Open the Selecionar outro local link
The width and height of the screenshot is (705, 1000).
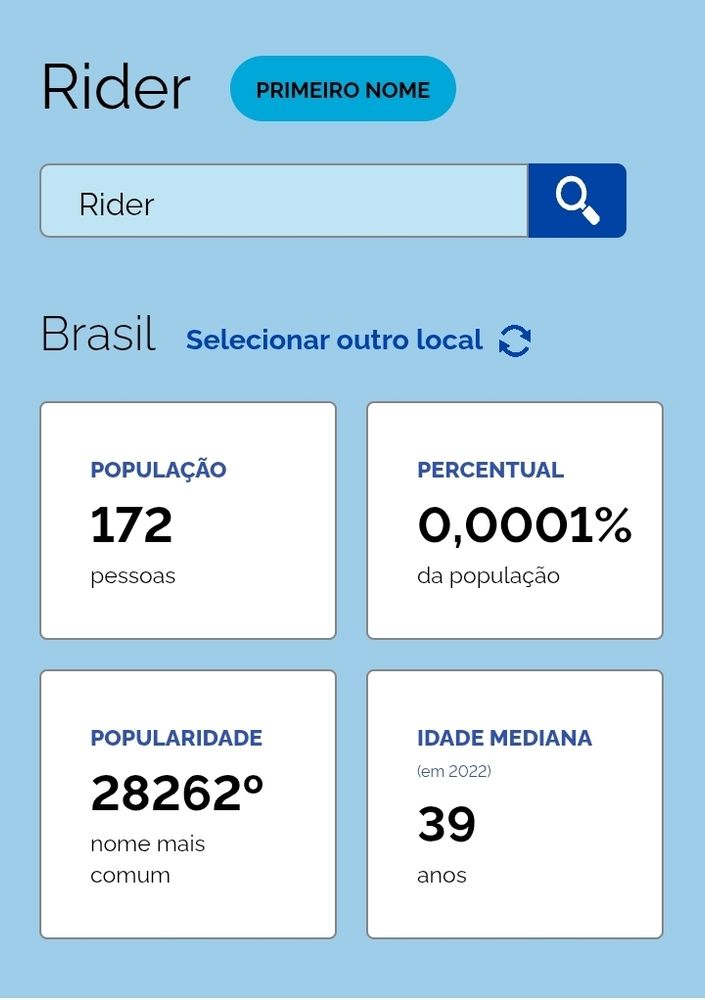(335, 340)
